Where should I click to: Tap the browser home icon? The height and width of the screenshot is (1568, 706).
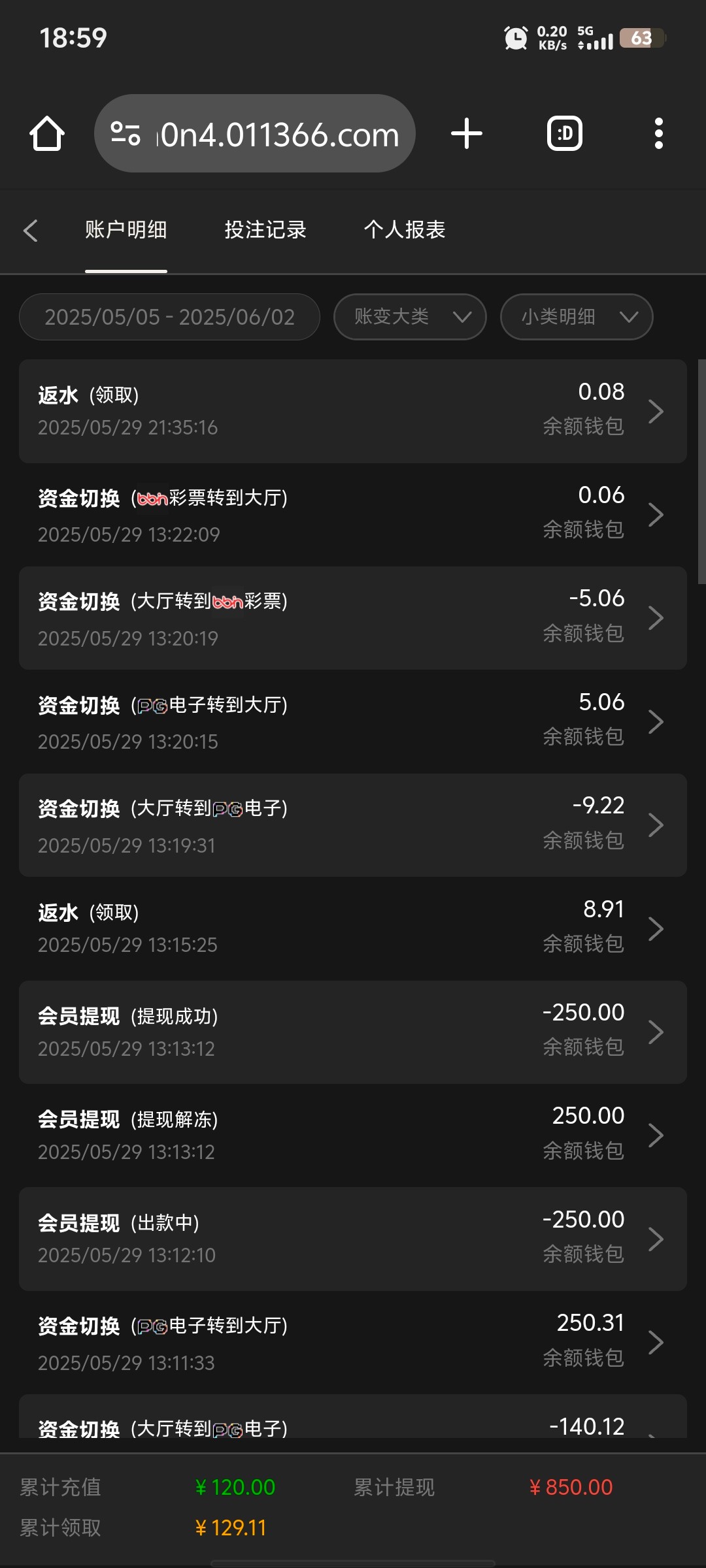47,133
